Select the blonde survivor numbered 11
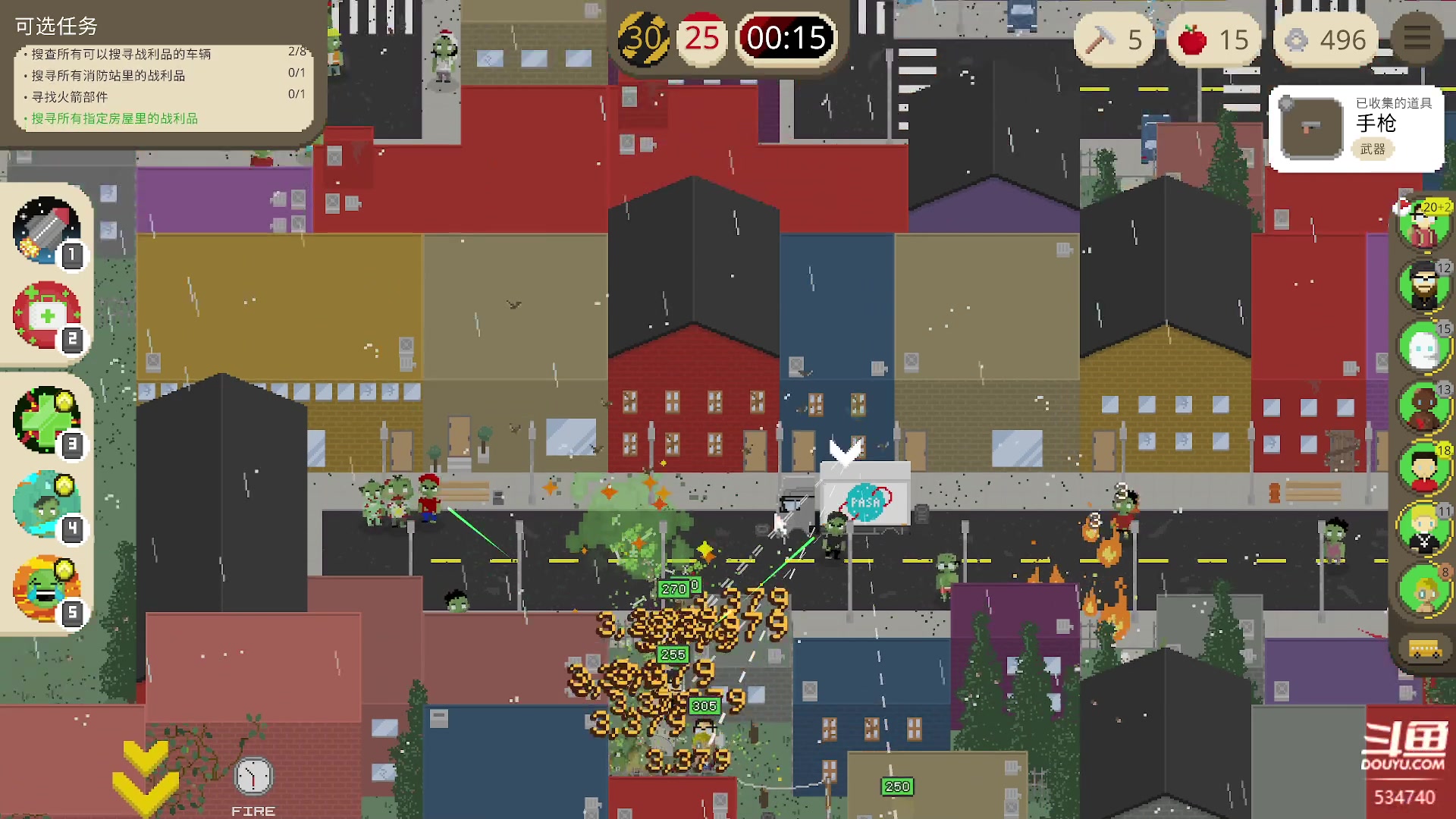 [1423, 529]
